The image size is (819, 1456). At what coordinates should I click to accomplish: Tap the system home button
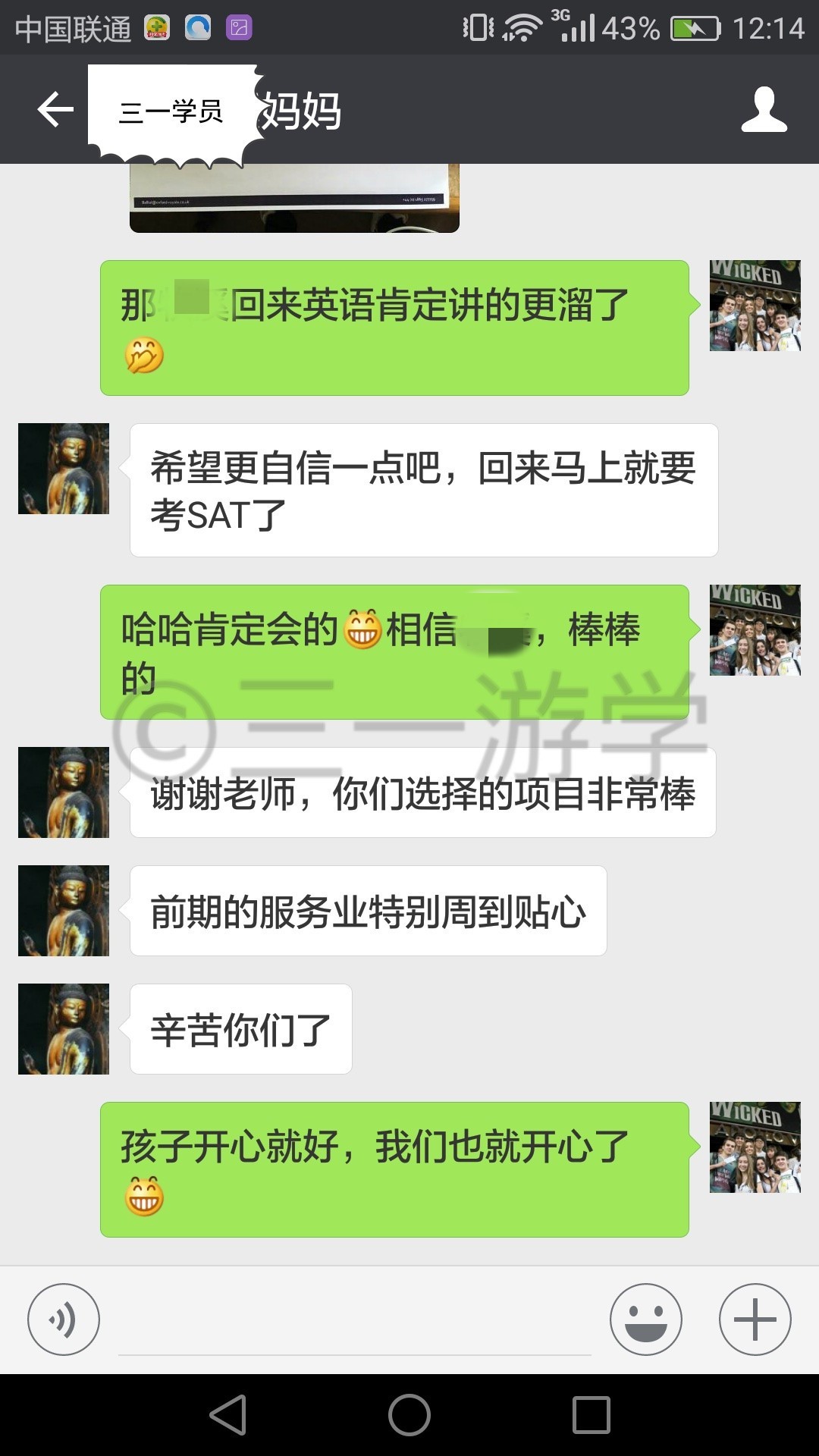[x=409, y=1415]
